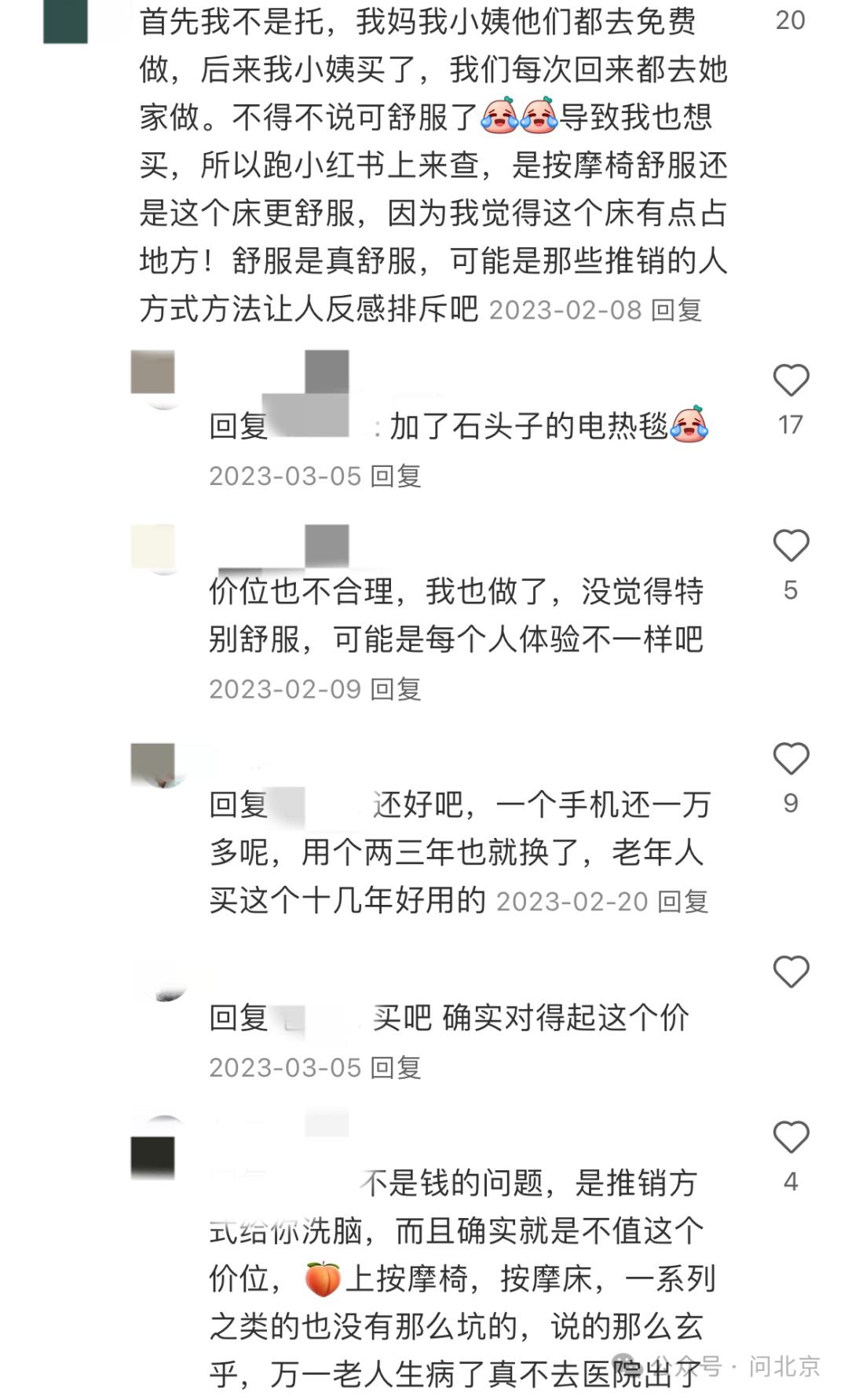Reply to the 2023-02-20 comment about 老年人
The image size is (848, 1400).
[682, 902]
